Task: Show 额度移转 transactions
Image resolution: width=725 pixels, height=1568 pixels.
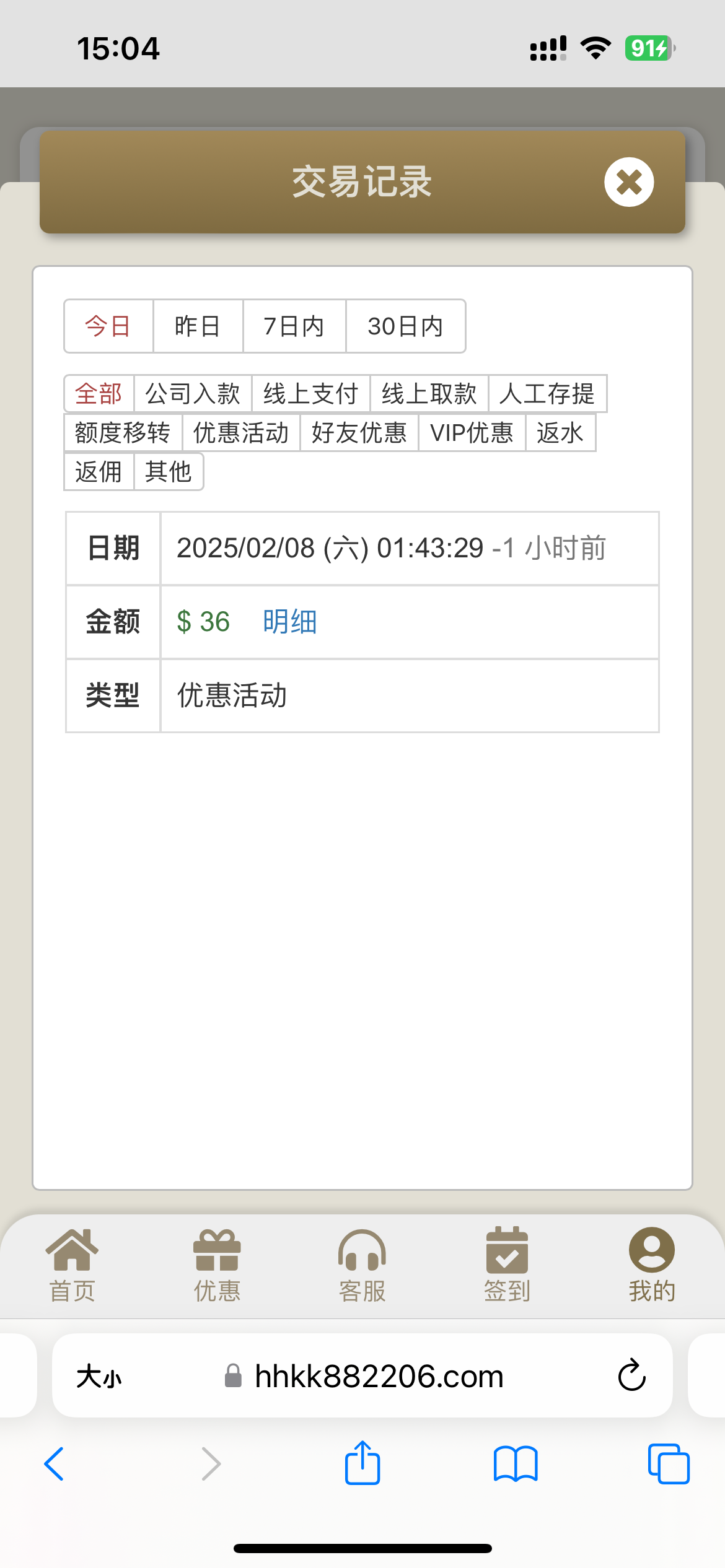Action: [x=123, y=433]
